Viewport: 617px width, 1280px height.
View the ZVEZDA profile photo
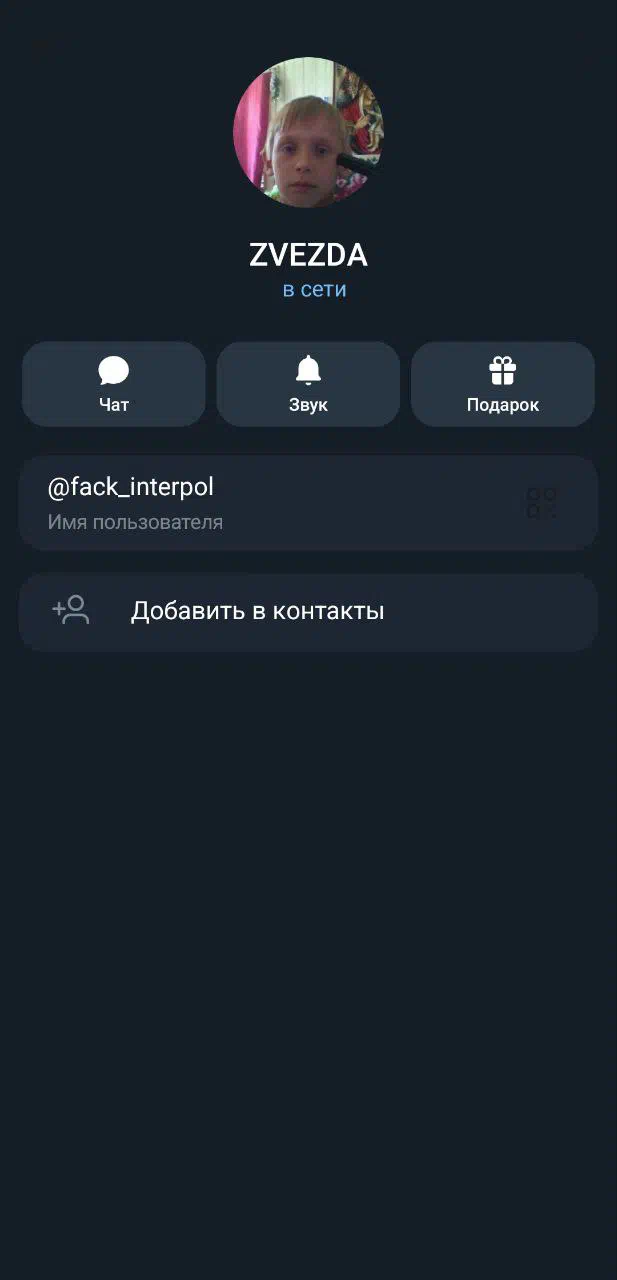[x=308, y=132]
